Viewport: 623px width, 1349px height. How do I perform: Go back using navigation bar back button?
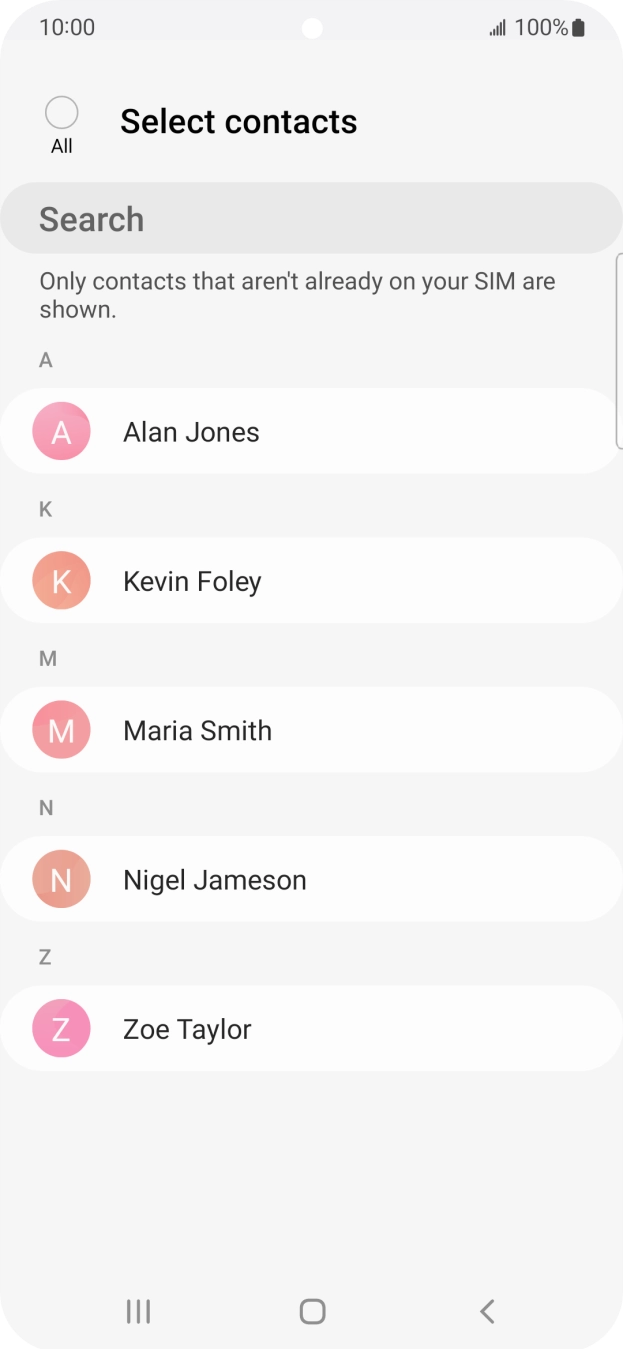[487, 1311]
